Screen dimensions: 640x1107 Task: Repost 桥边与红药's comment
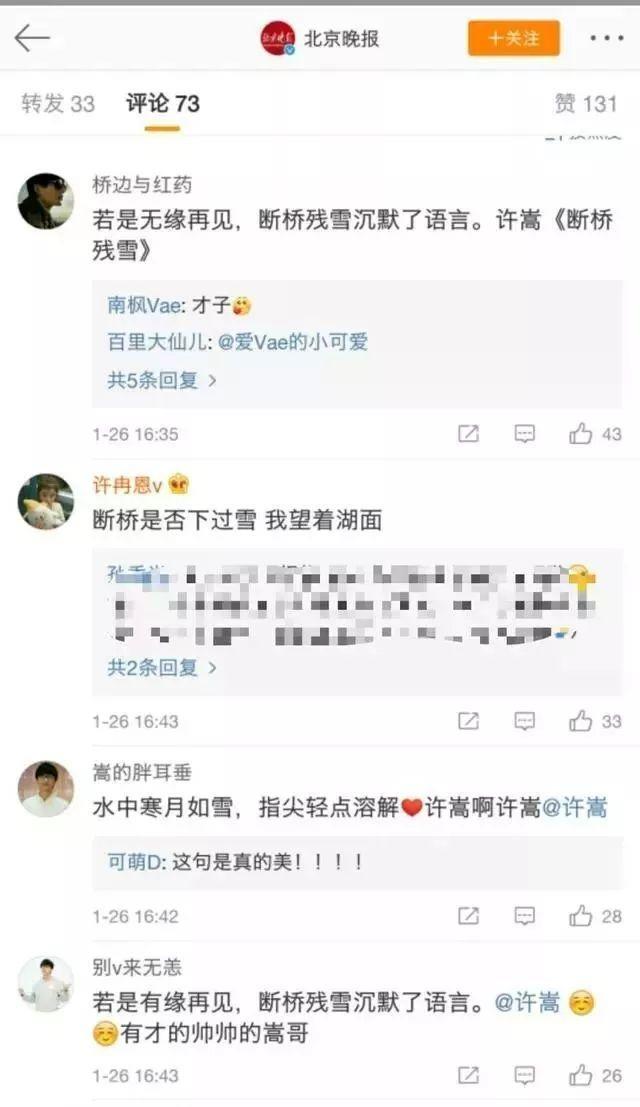pos(468,434)
